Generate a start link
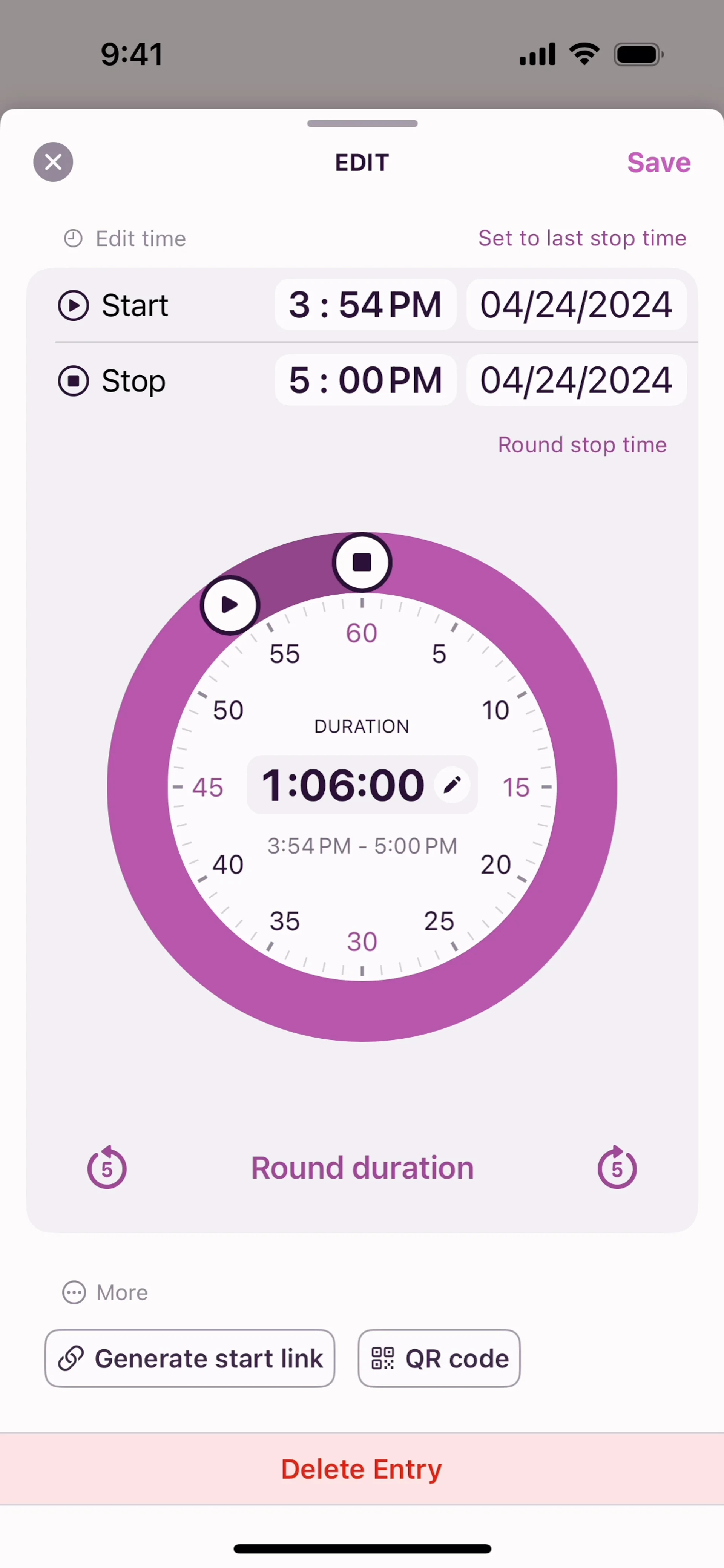 (x=189, y=1359)
